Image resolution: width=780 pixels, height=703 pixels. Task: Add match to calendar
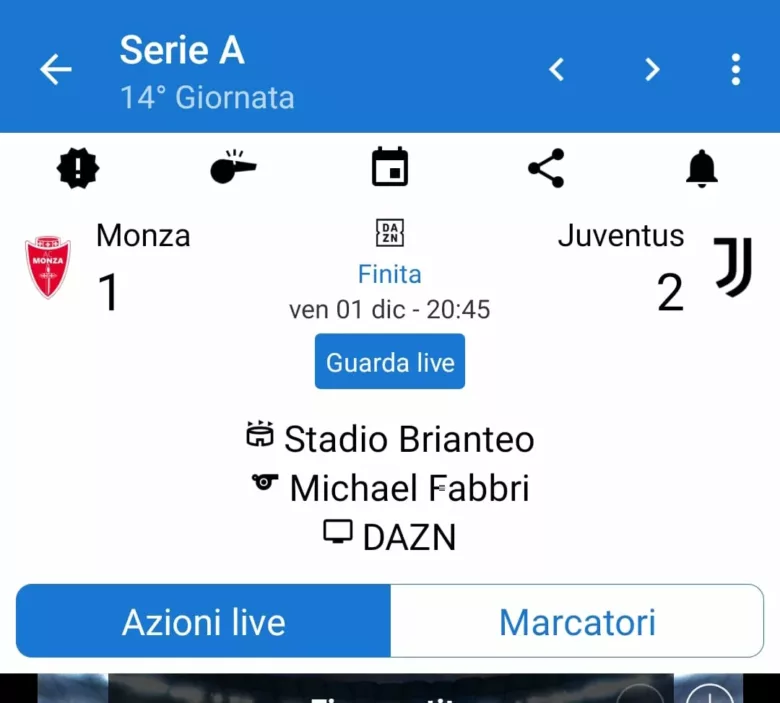(390, 168)
